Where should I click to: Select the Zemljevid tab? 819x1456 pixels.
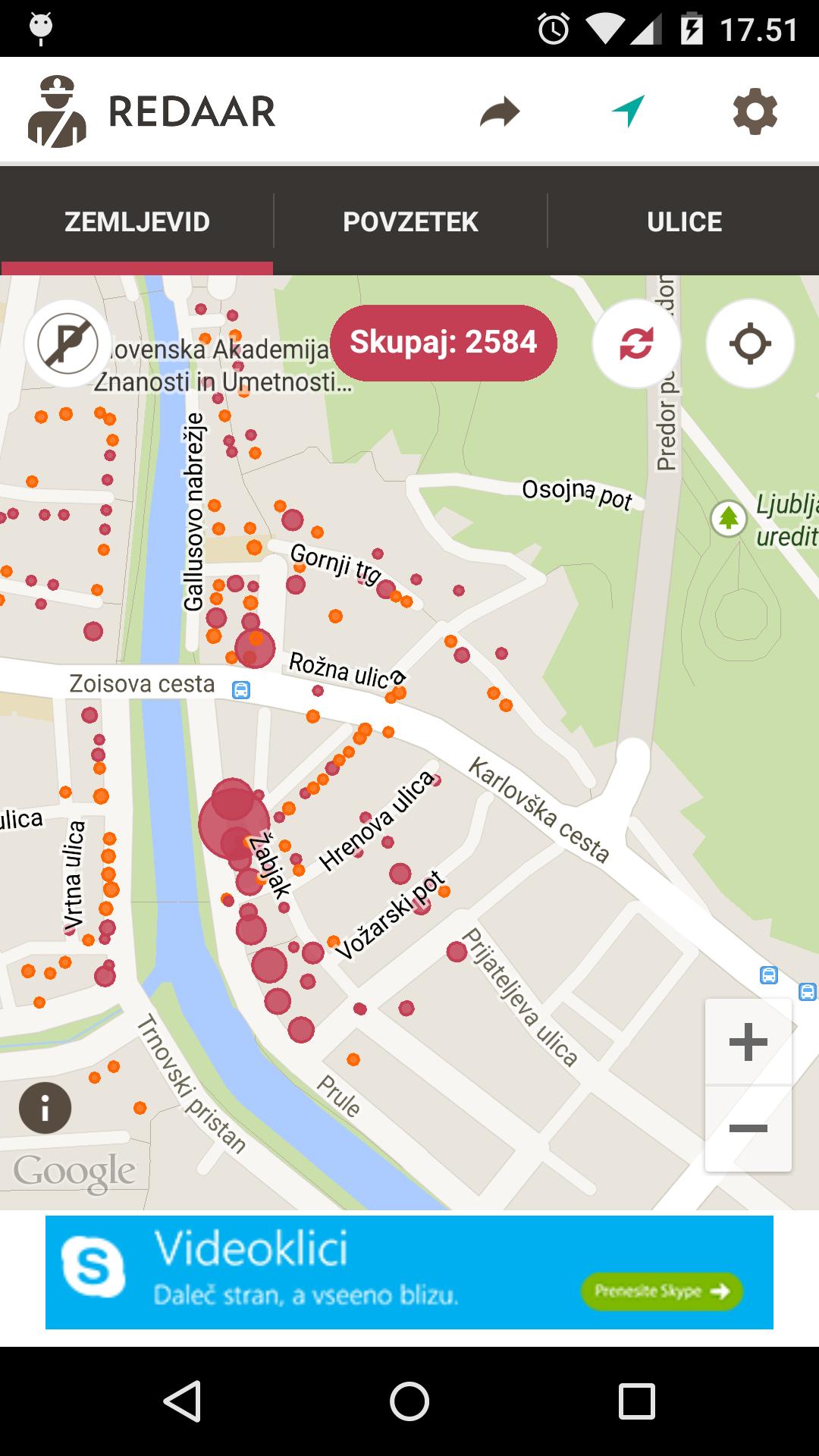tap(137, 221)
